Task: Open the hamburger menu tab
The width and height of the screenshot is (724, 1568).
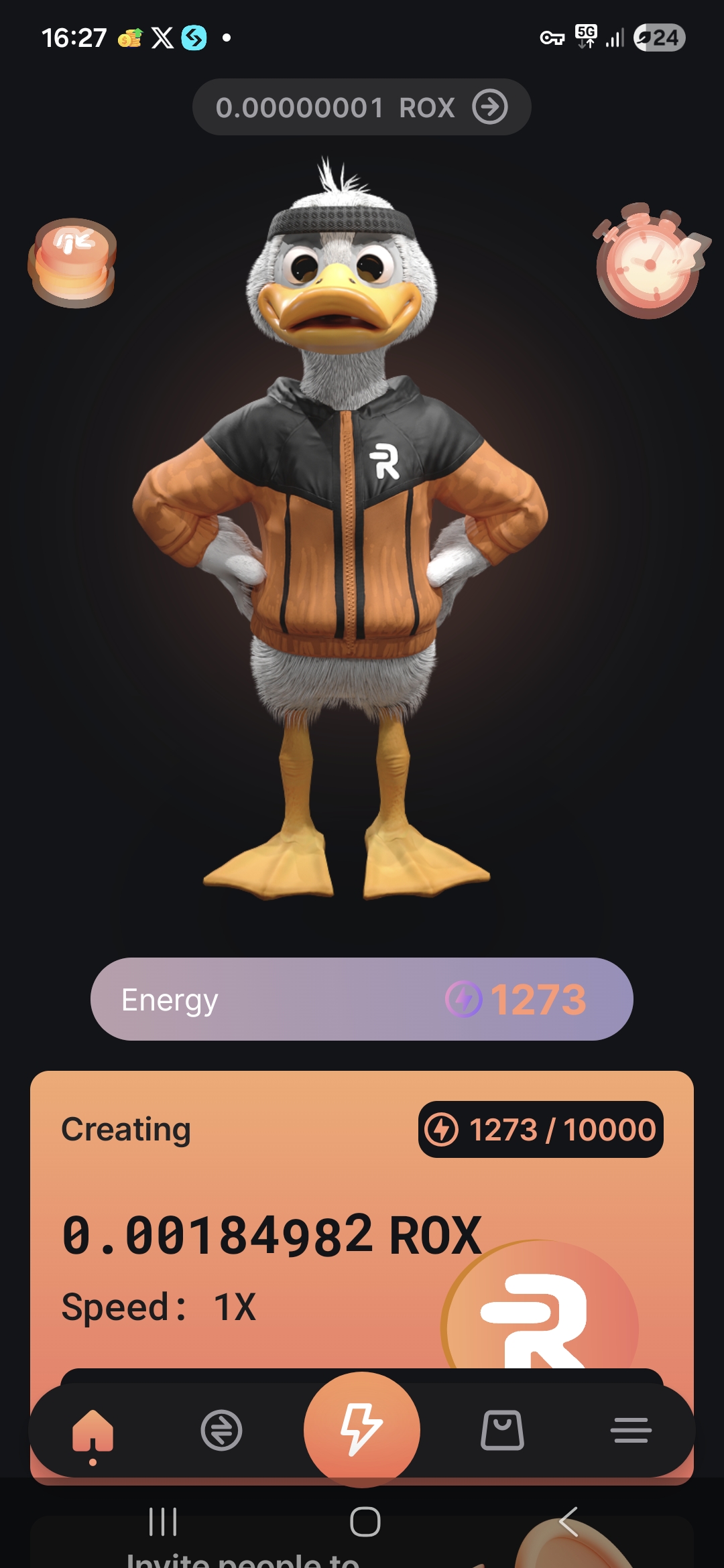Action: coord(631,1431)
